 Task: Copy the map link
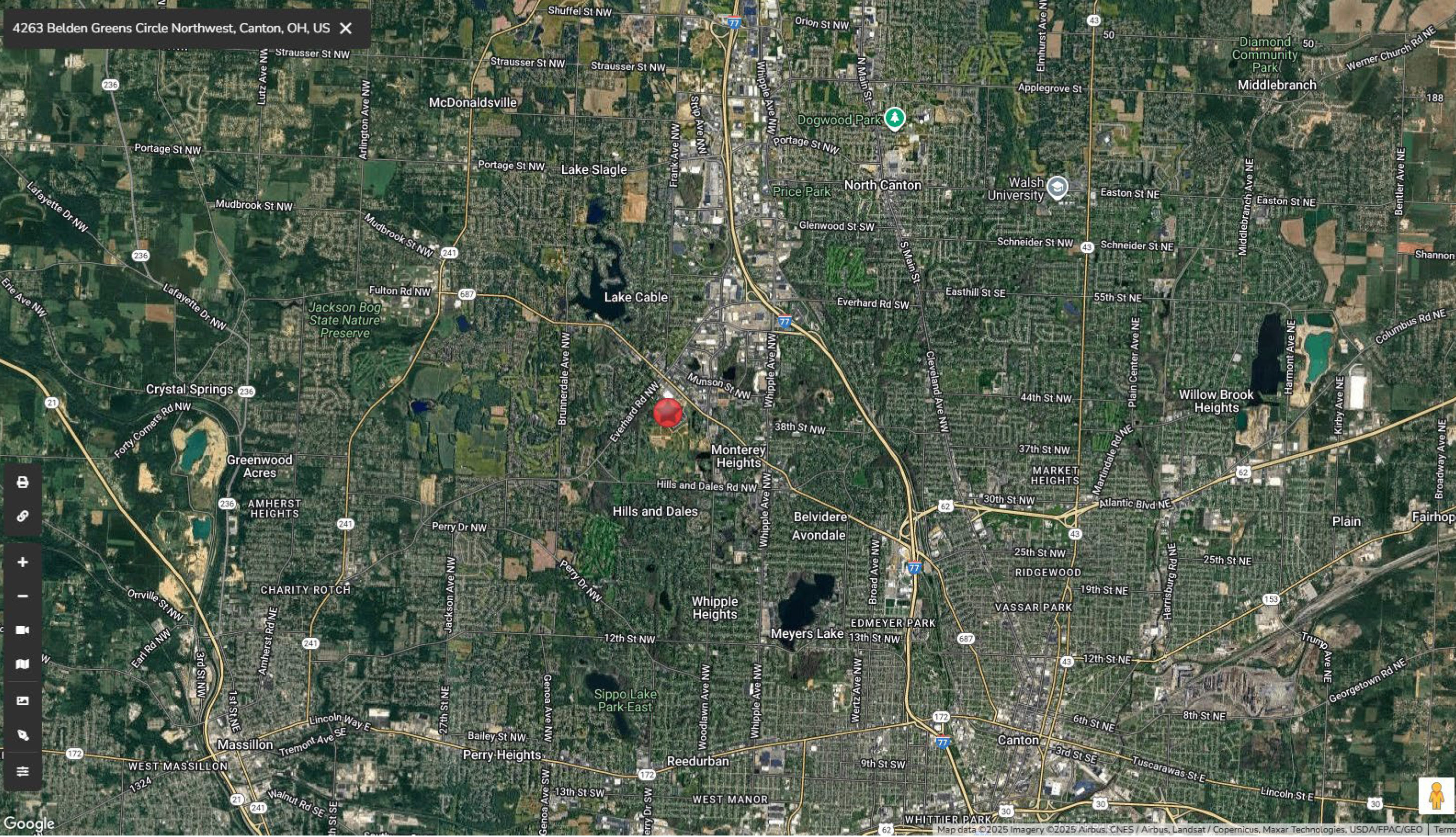(x=23, y=516)
